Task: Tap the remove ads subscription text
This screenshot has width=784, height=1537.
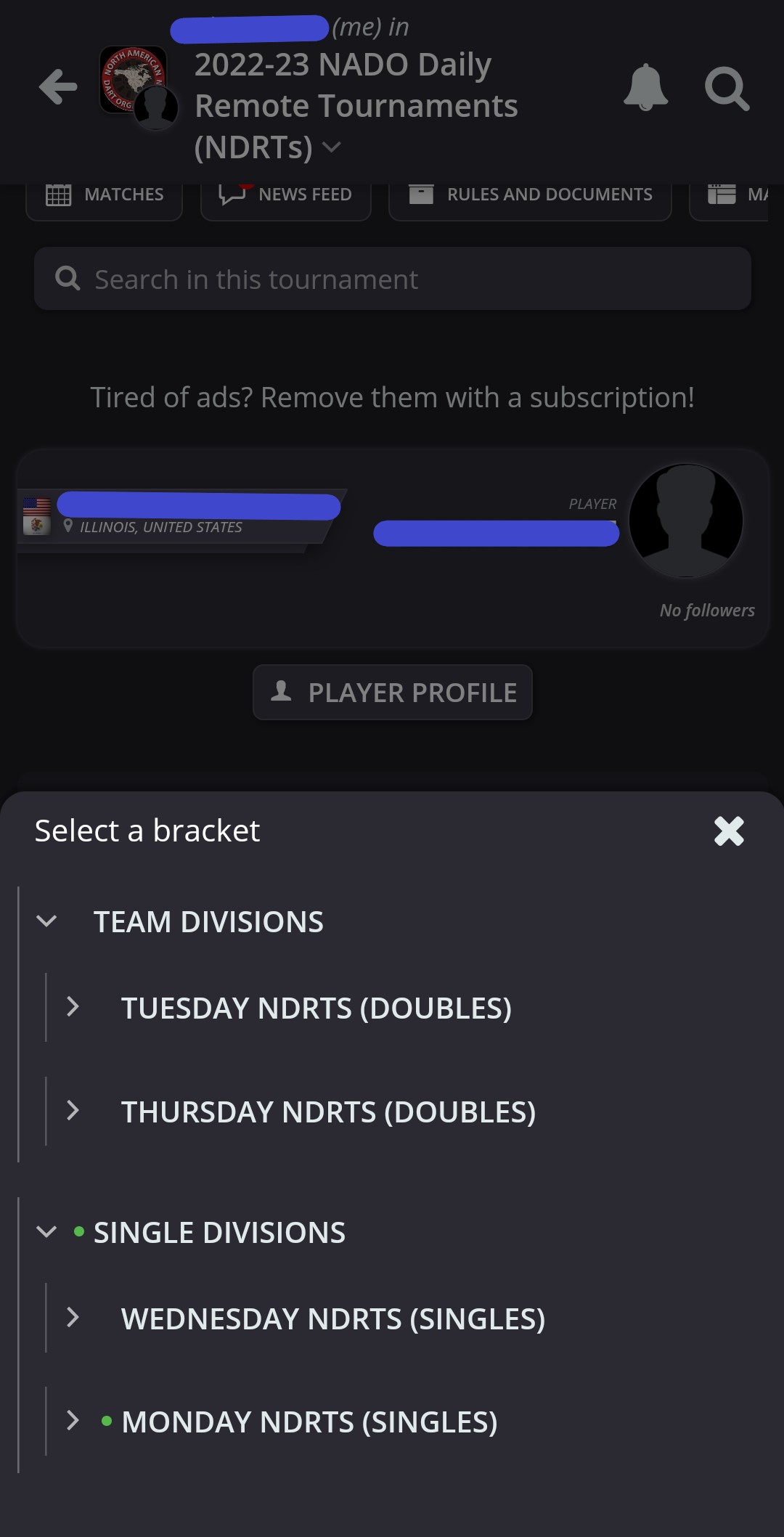Action: tap(392, 398)
